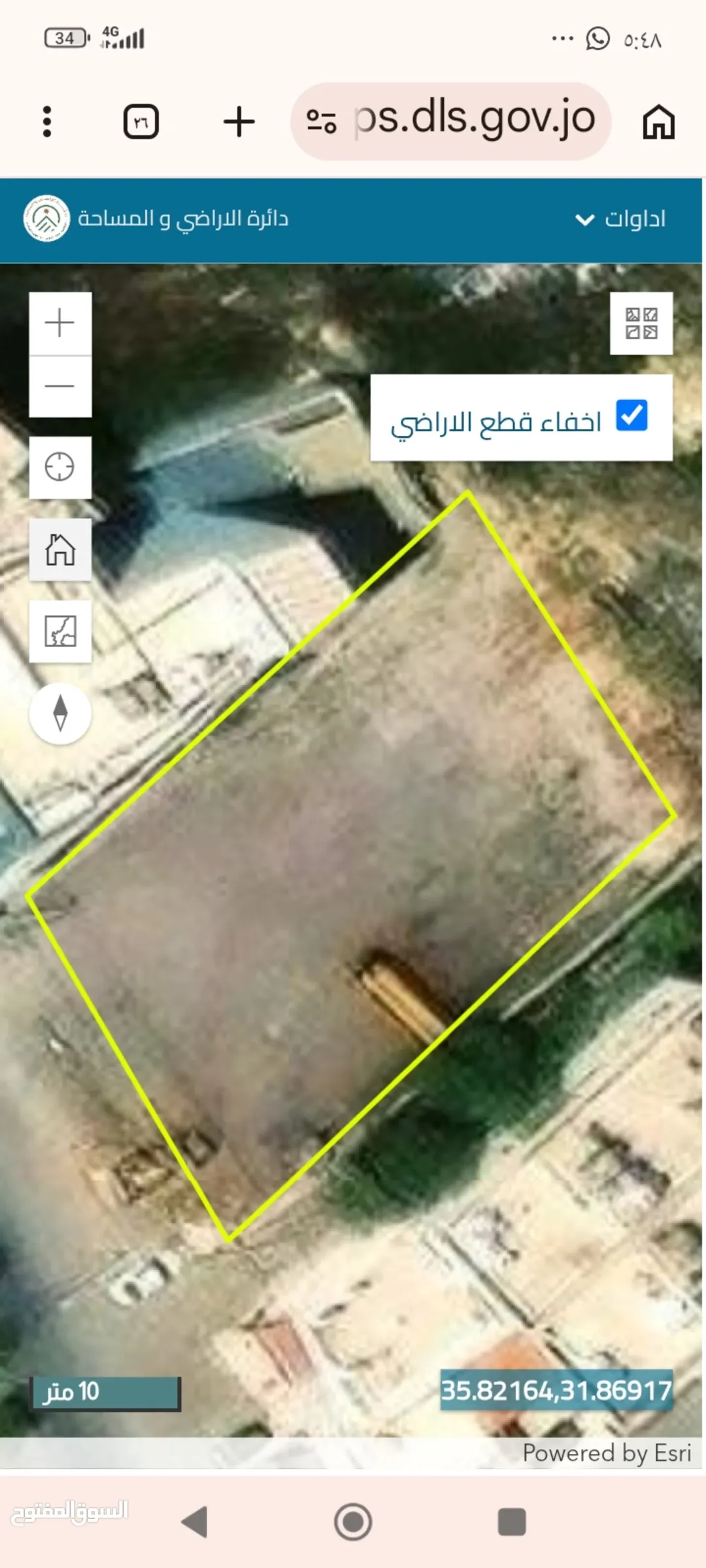Add a new browser tab
706x1568 pixels.
pos(239,122)
